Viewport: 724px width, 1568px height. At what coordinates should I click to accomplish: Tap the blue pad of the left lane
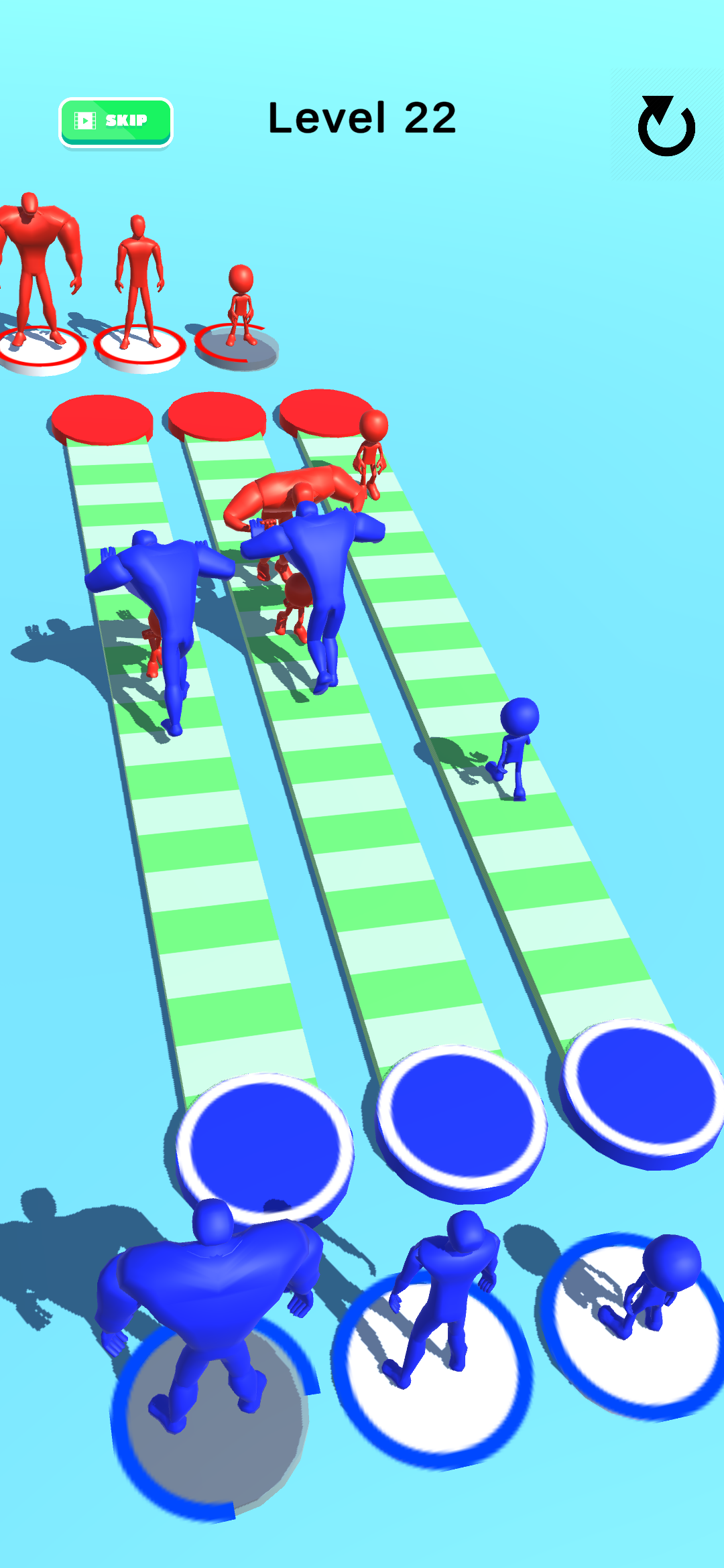pyautogui.click(x=265, y=1139)
